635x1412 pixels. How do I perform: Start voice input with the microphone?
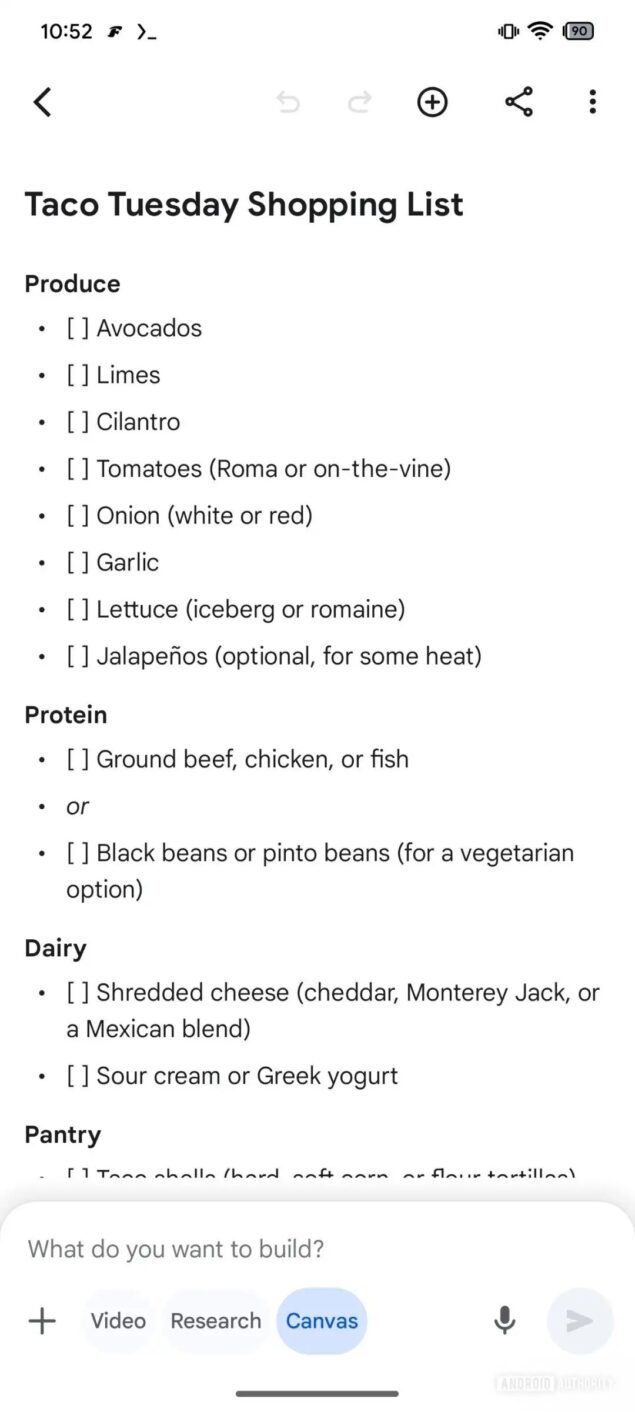pos(505,1321)
